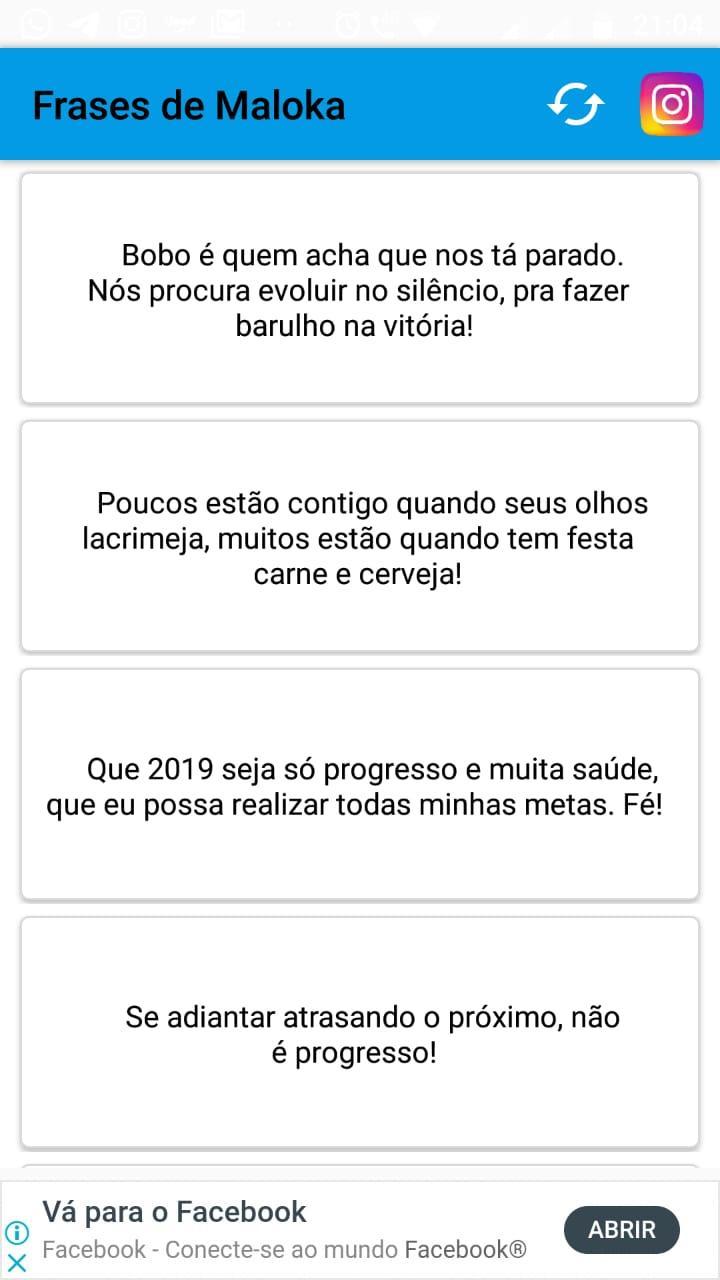Tap the WhatsApp icon in the status bar
The image size is (720, 1280).
click(x=35, y=20)
